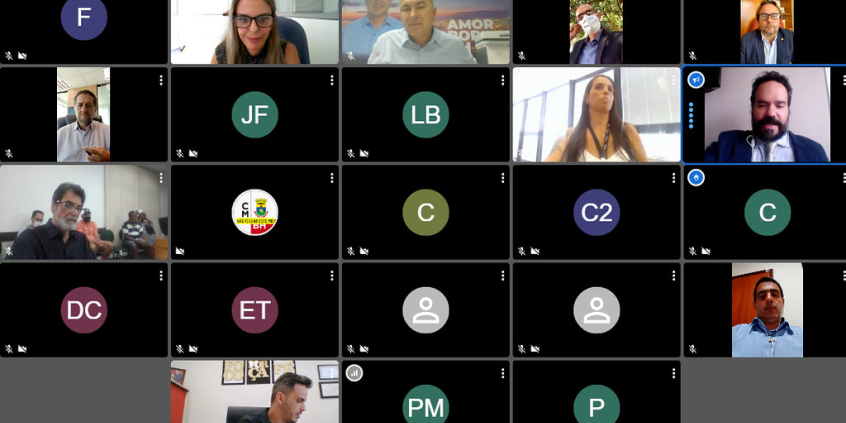Select the ET participant tile
846x423 pixels.
pos(255,311)
